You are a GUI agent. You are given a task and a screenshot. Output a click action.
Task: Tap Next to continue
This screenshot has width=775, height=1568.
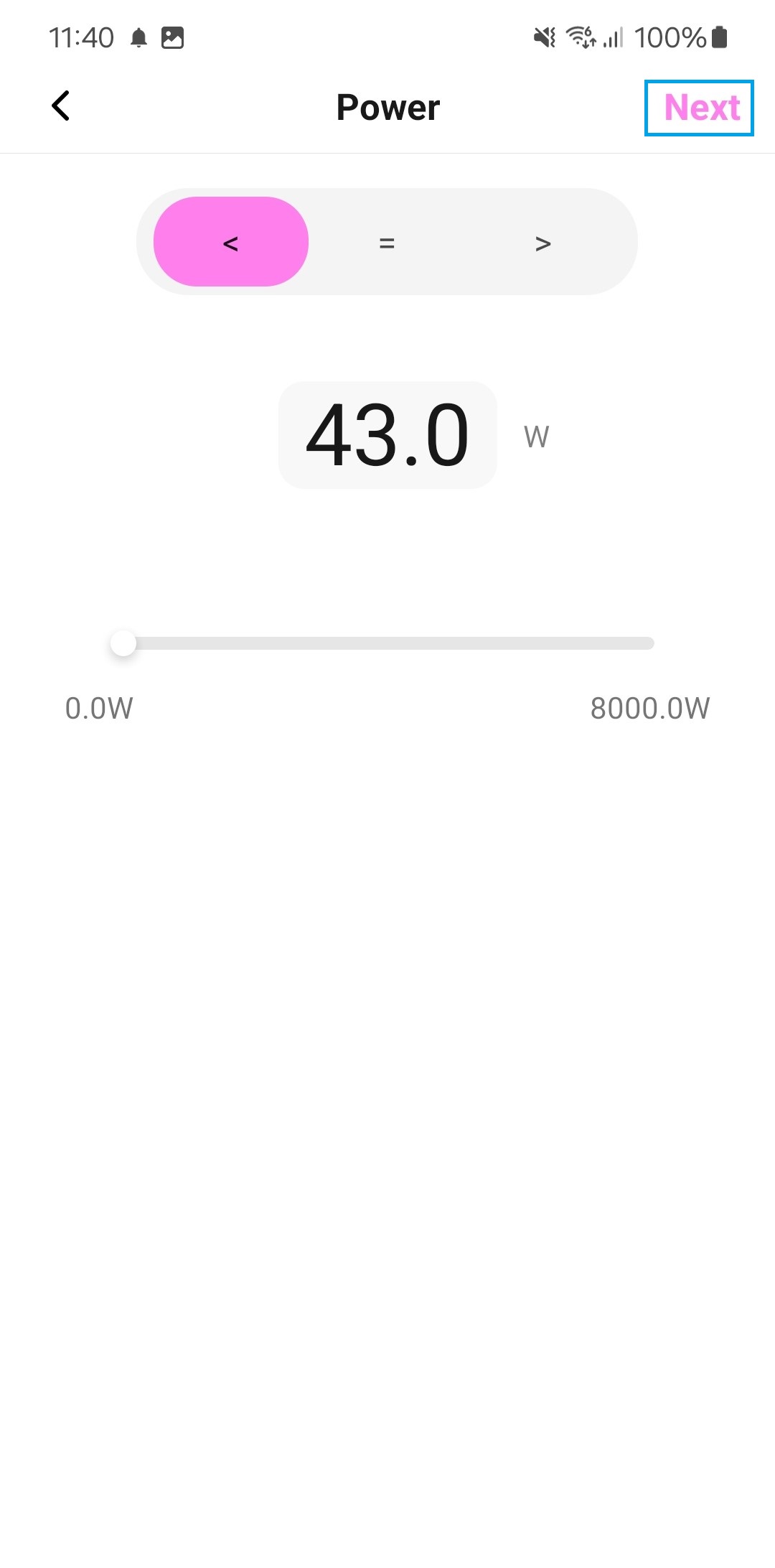coord(700,108)
